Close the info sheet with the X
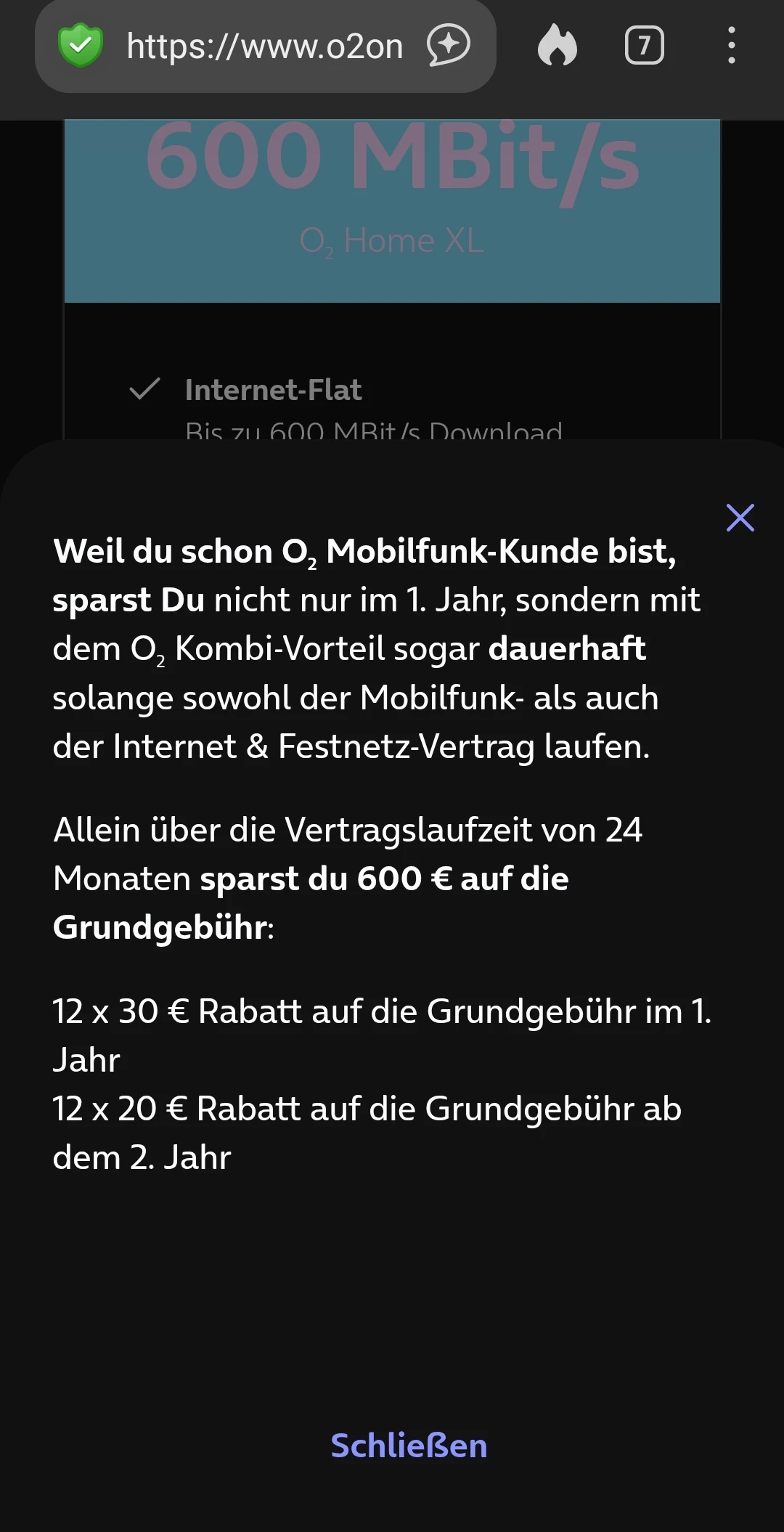Screen dimensions: 784x1532 (740, 518)
